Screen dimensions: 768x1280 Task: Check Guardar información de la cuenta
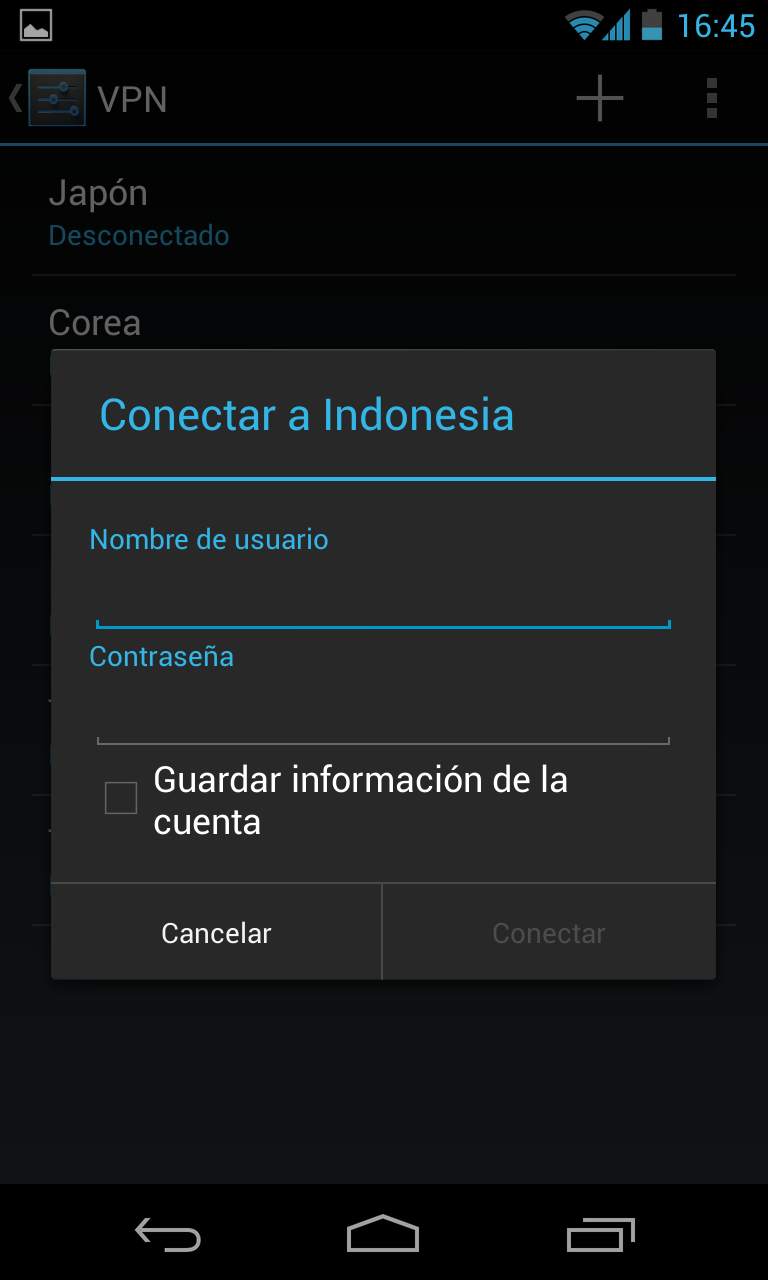click(x=121, y=798)
